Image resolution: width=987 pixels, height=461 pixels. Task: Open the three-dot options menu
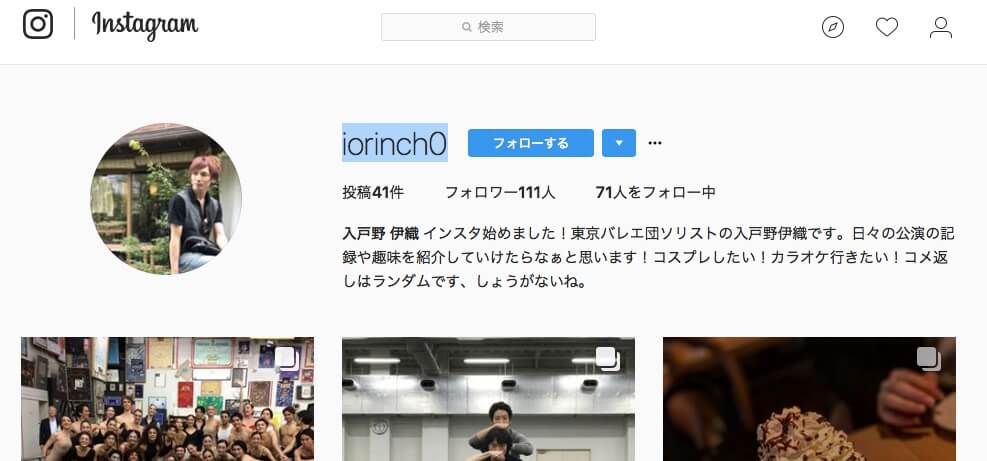click(655, 143)
